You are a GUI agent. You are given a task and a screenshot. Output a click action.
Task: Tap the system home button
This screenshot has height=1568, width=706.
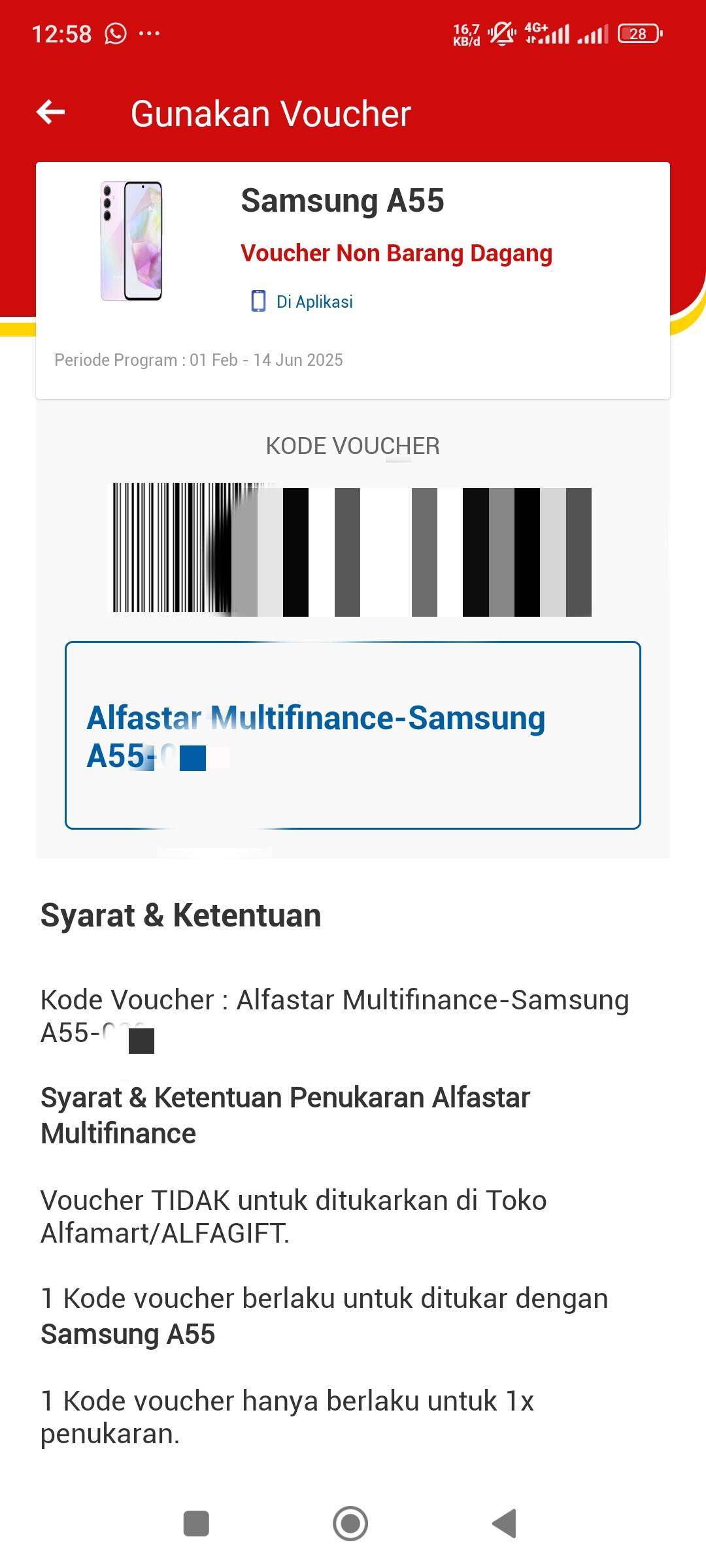[350, 1524]
